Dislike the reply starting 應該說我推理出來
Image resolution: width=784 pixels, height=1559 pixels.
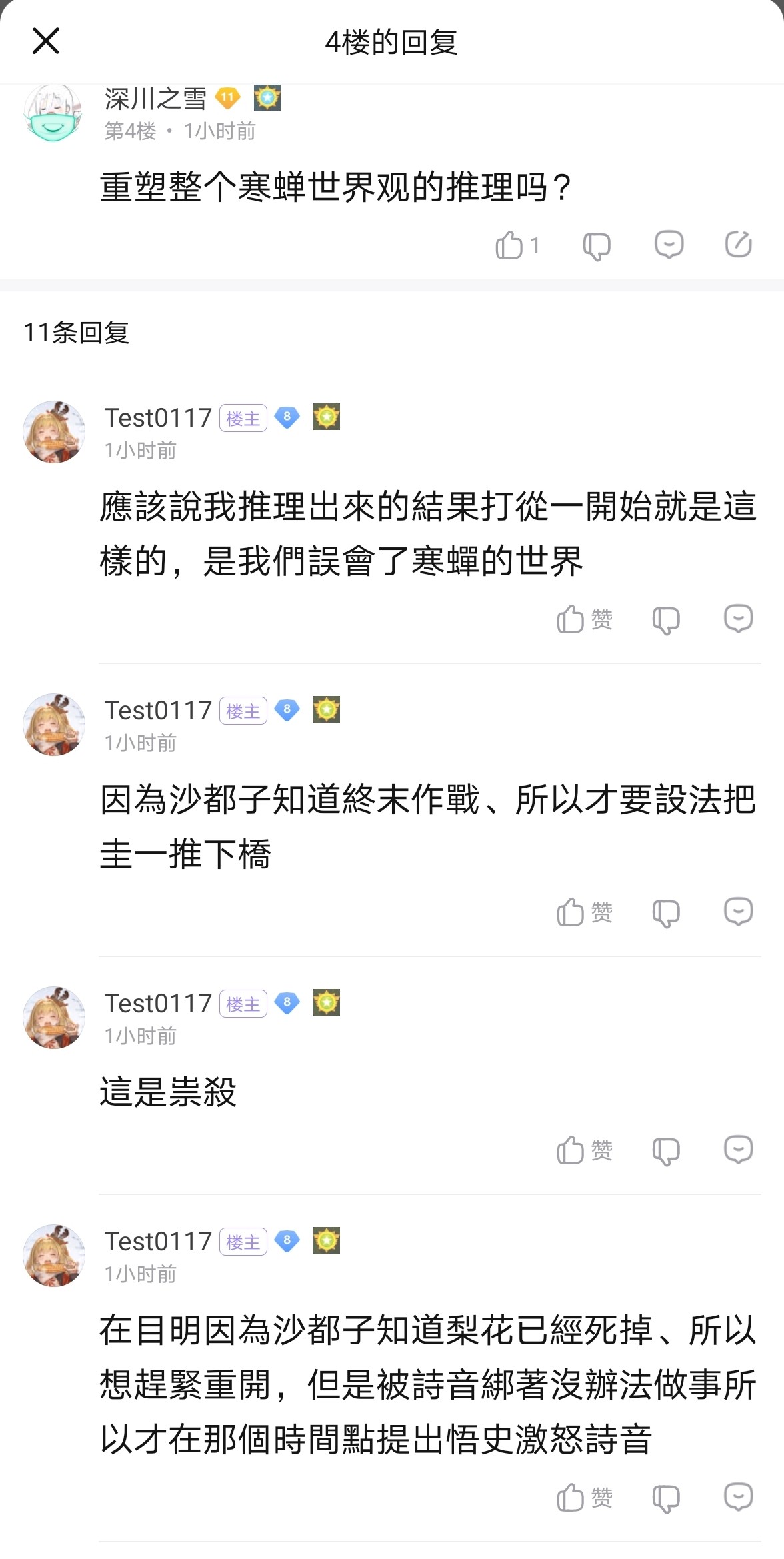point(666,620)
